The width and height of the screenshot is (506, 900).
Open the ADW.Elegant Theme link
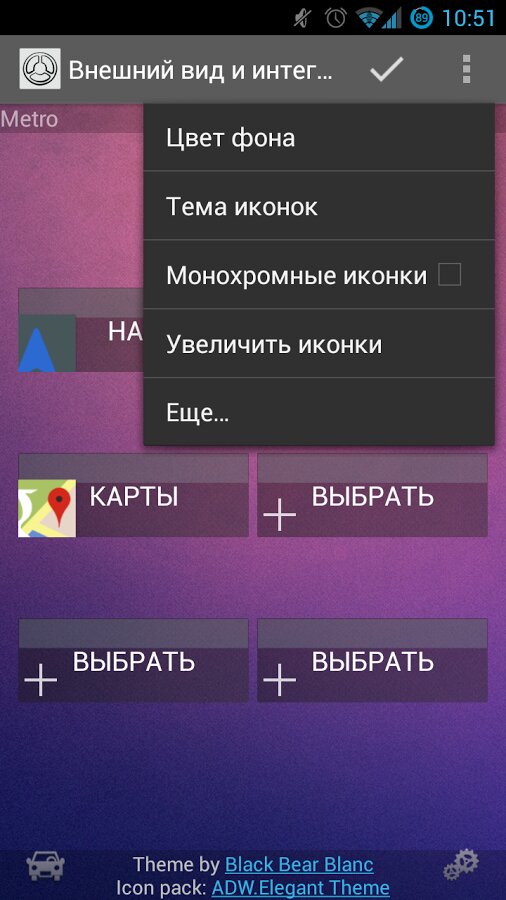point(301,887)
